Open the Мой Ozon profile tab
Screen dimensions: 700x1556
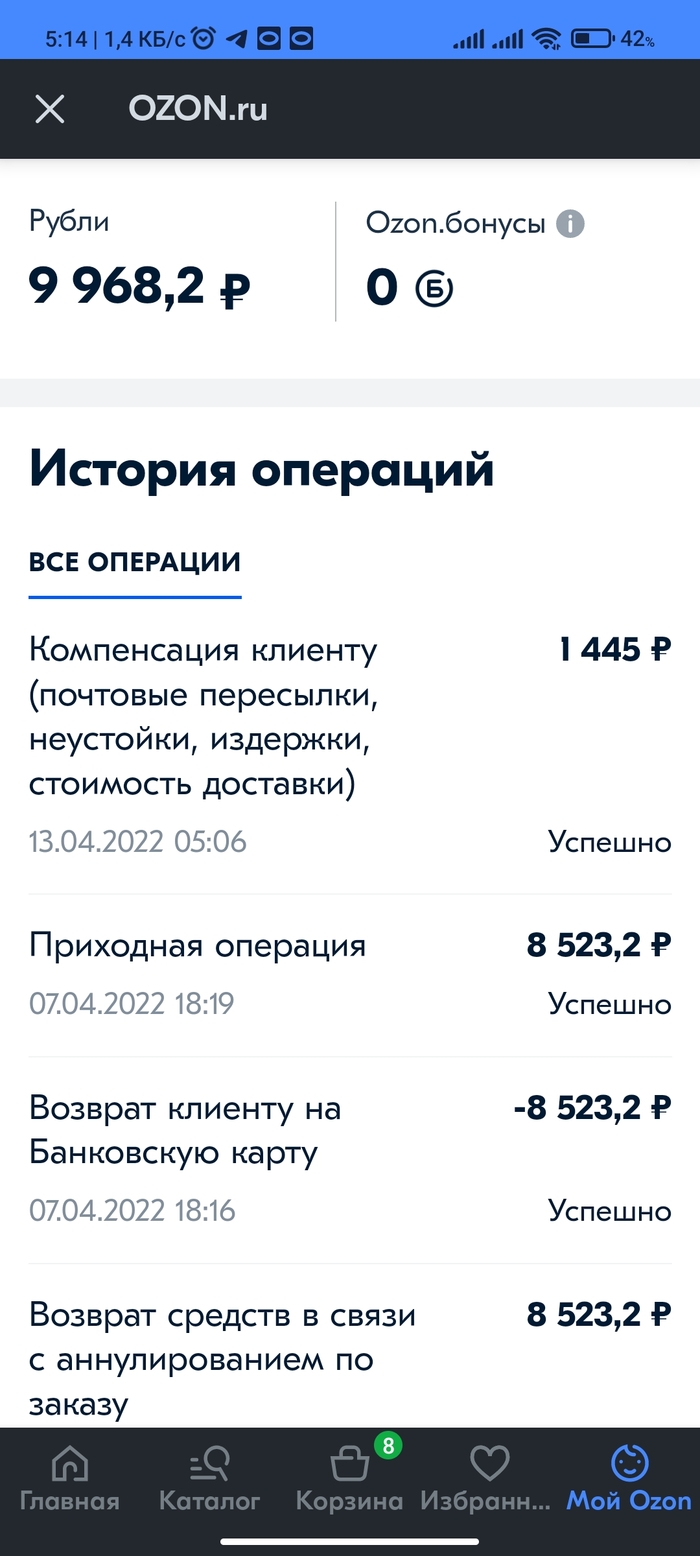pos(629,1479)
